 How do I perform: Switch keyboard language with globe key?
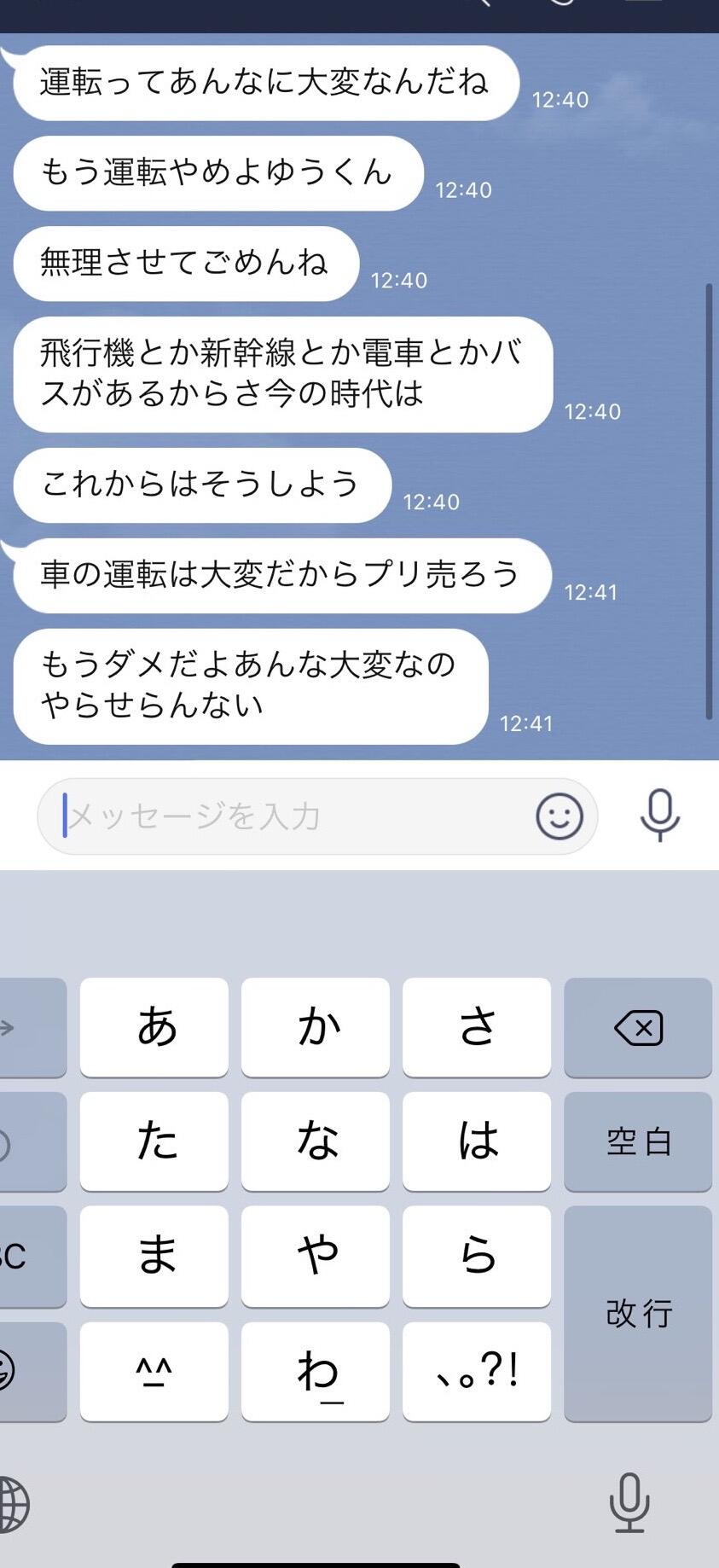[12, 1504]
